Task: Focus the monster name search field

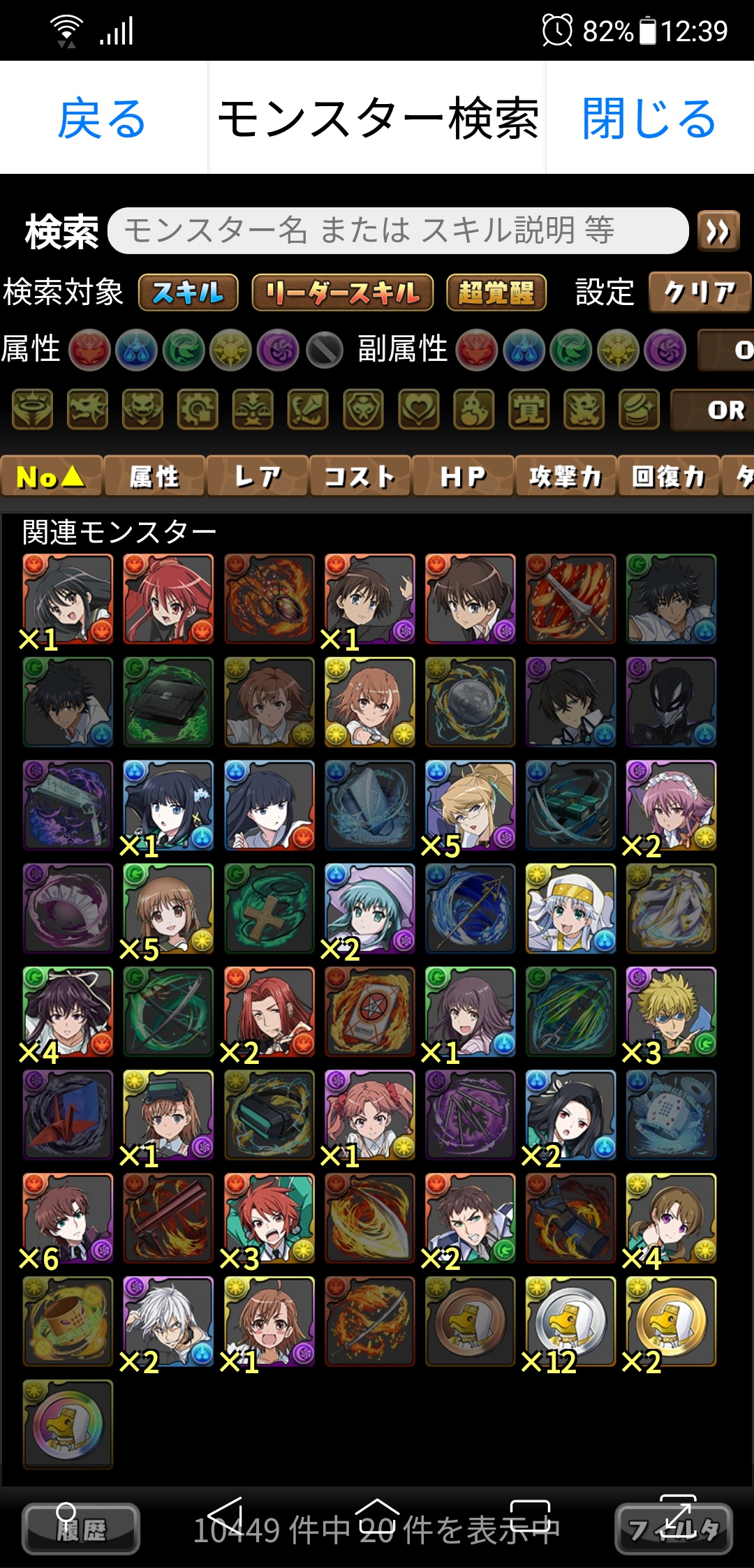Action: 398,230
